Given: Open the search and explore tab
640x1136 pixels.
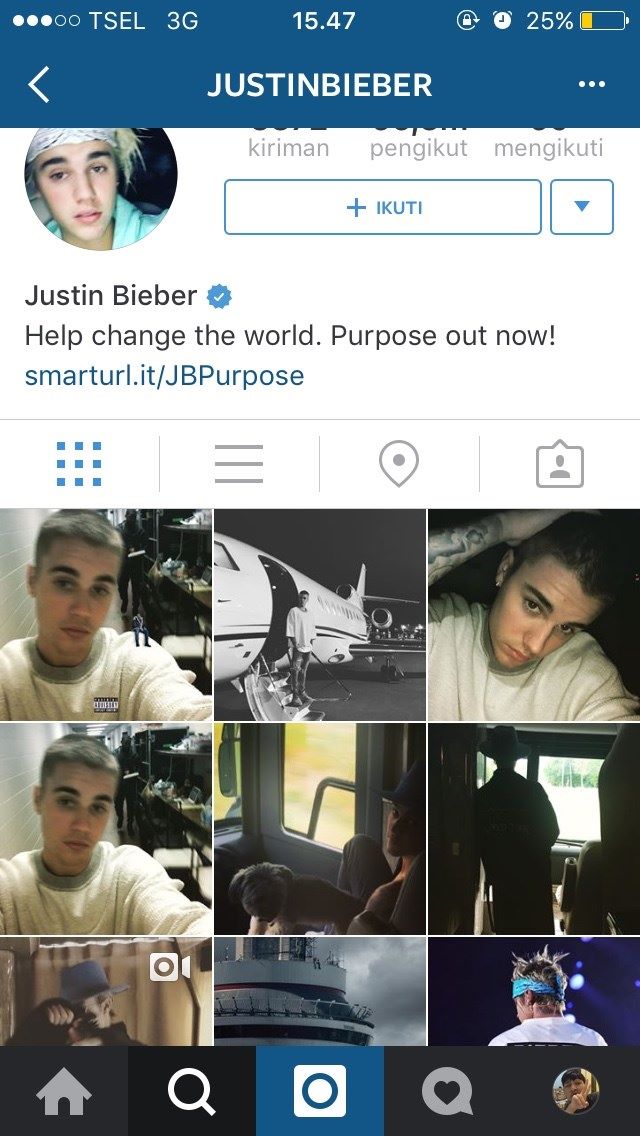Looking at the screenshot, I should 191,1091.
